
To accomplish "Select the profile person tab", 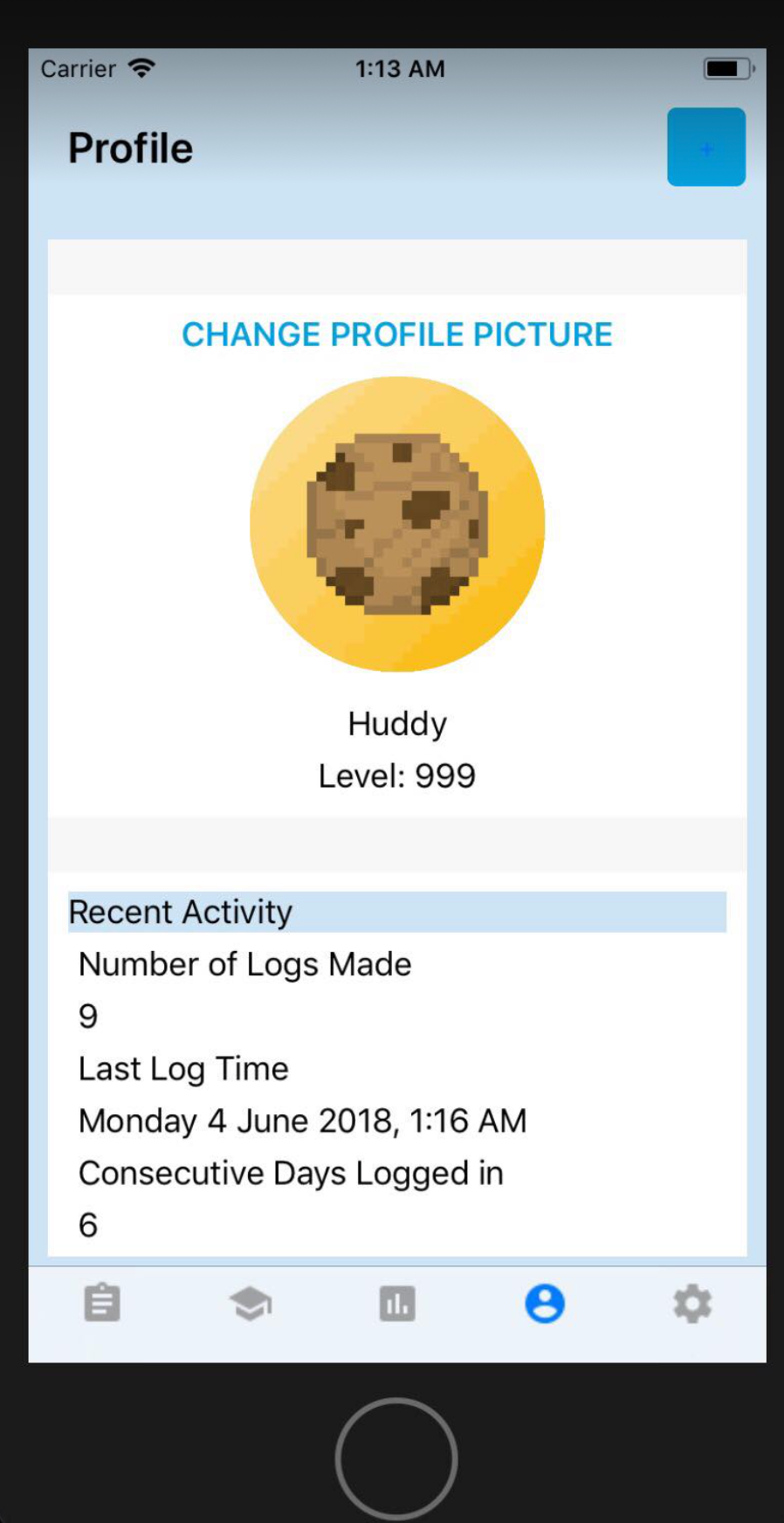I will coord(544,1304).
